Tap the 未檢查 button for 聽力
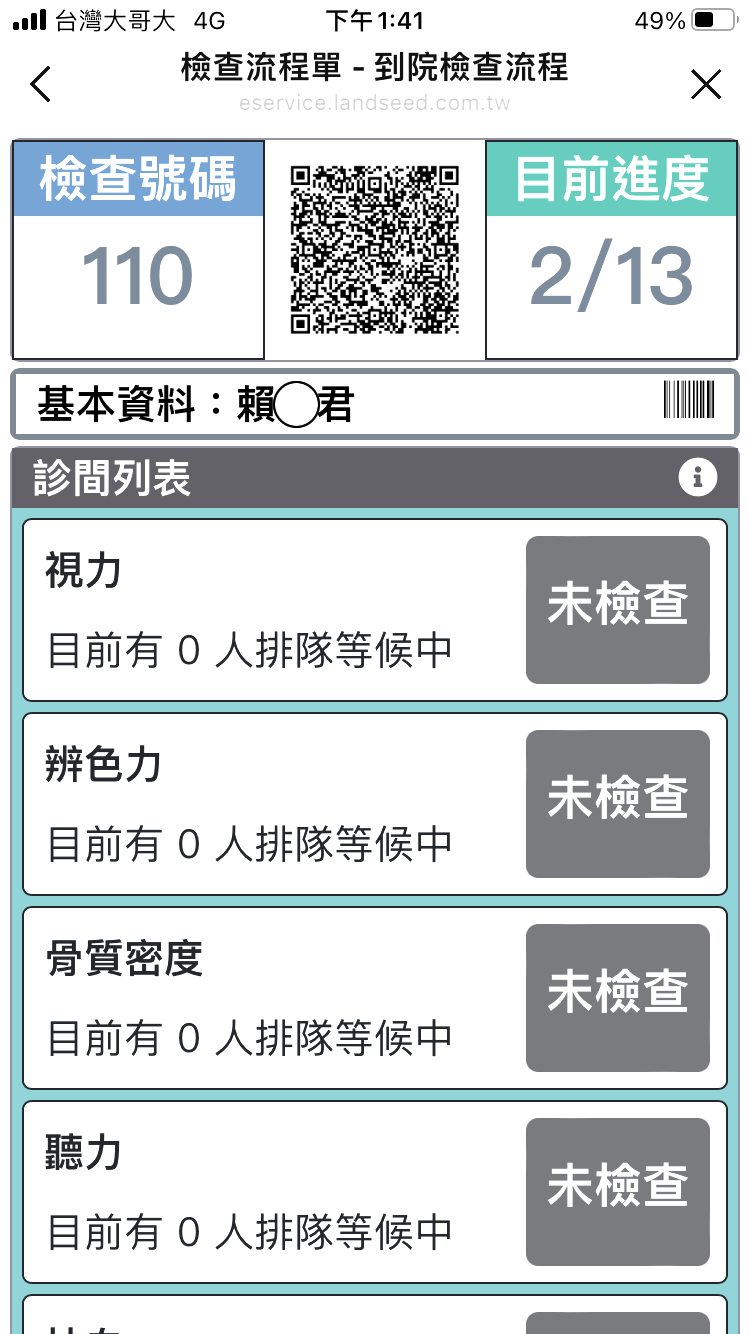Viewport: 750px width, 1334px height. coord(617,1192)
